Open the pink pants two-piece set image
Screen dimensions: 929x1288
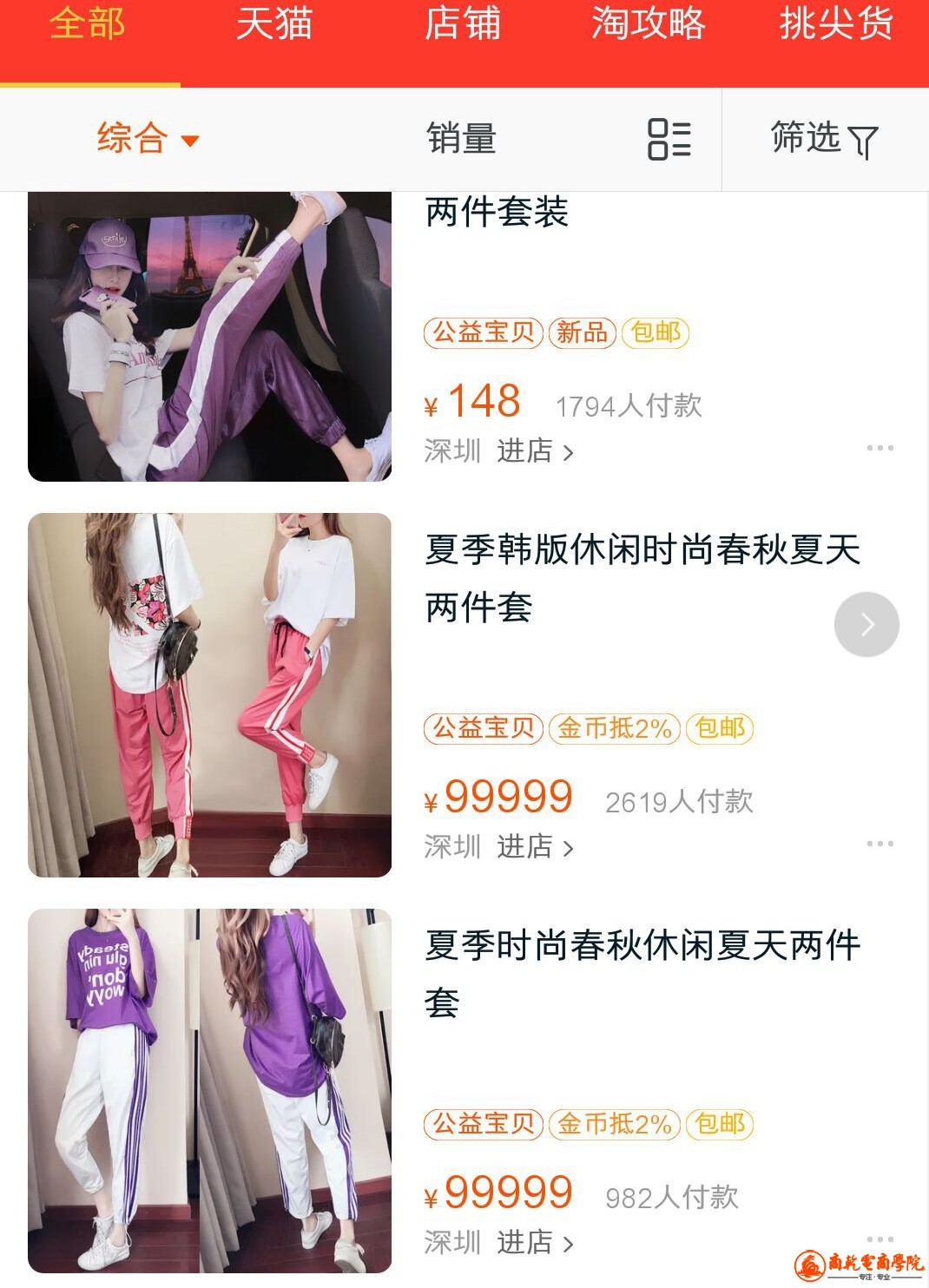(x=209, y=694)
